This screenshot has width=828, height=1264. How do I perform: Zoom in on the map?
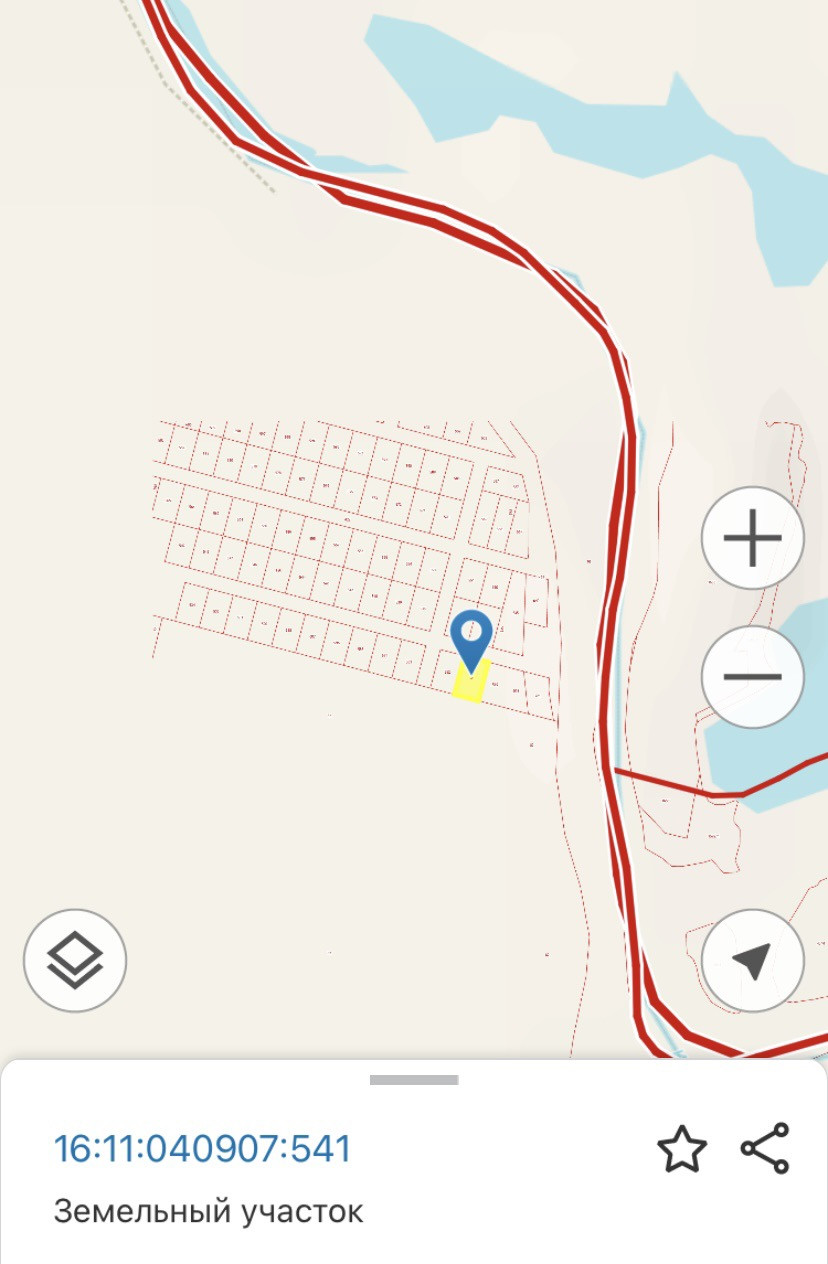point(752,538)
